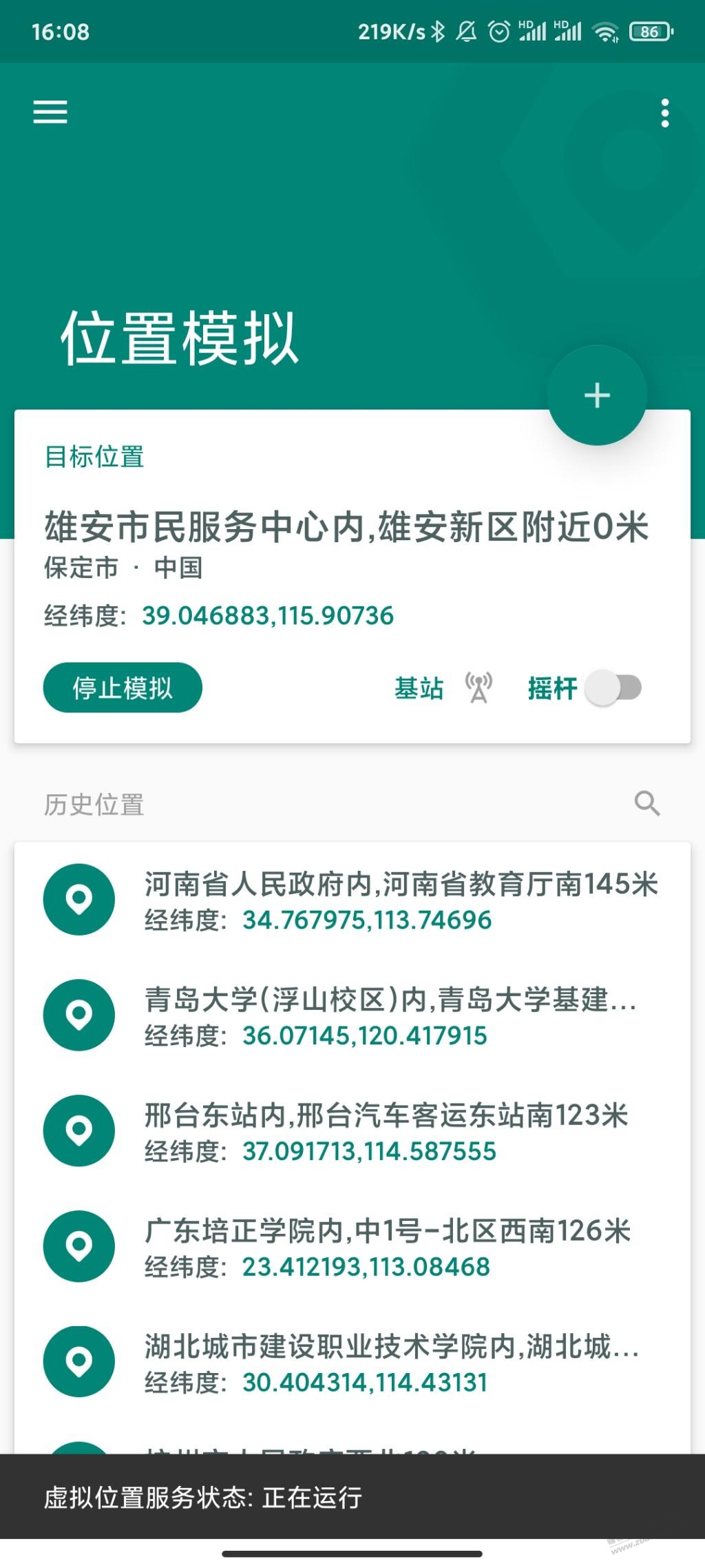Search the 历史位置 history list
Viewport: 705px width, 1568px height.
tap(646, 803)
